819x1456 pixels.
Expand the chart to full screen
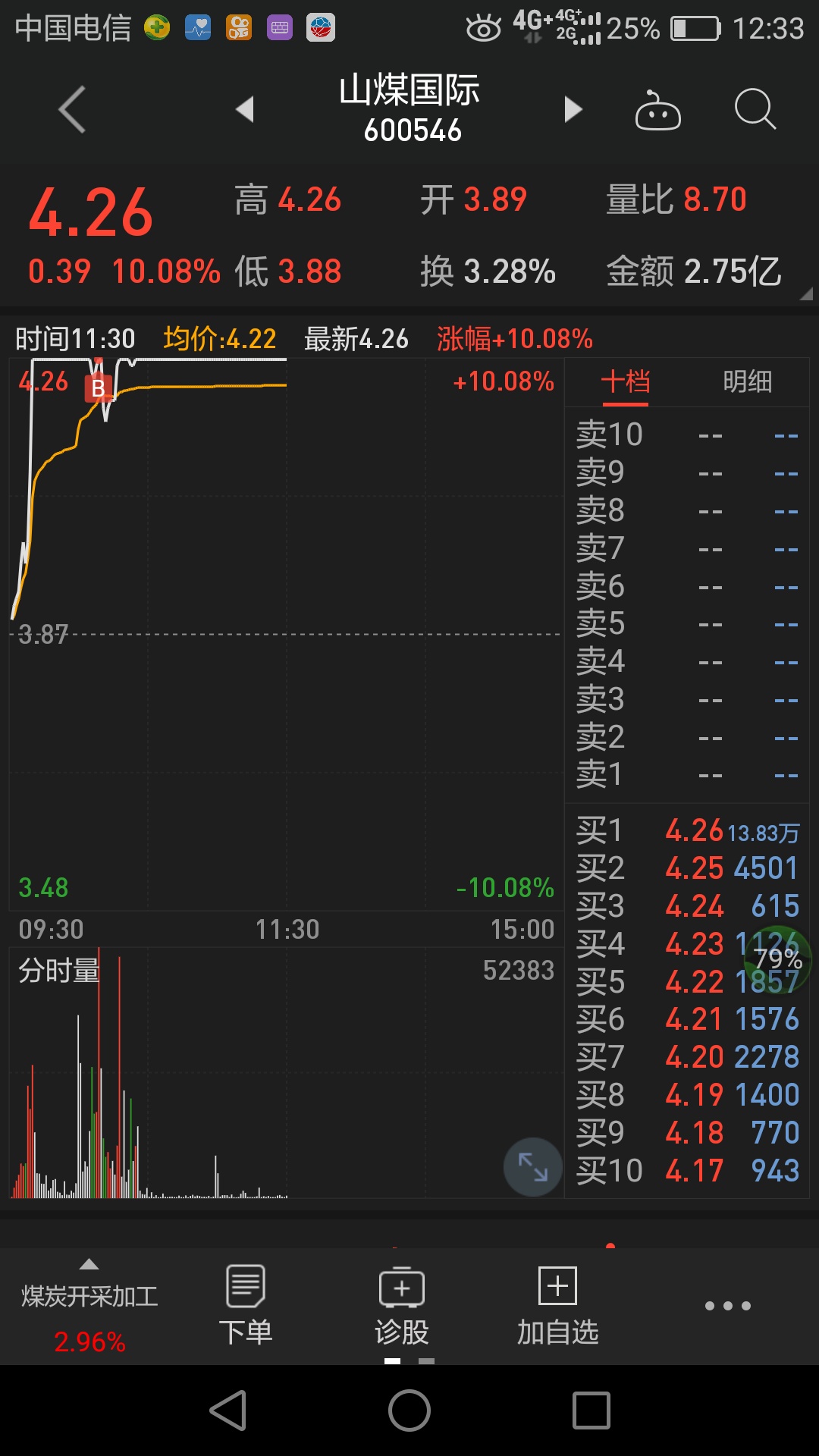[x=532, y=1166]
